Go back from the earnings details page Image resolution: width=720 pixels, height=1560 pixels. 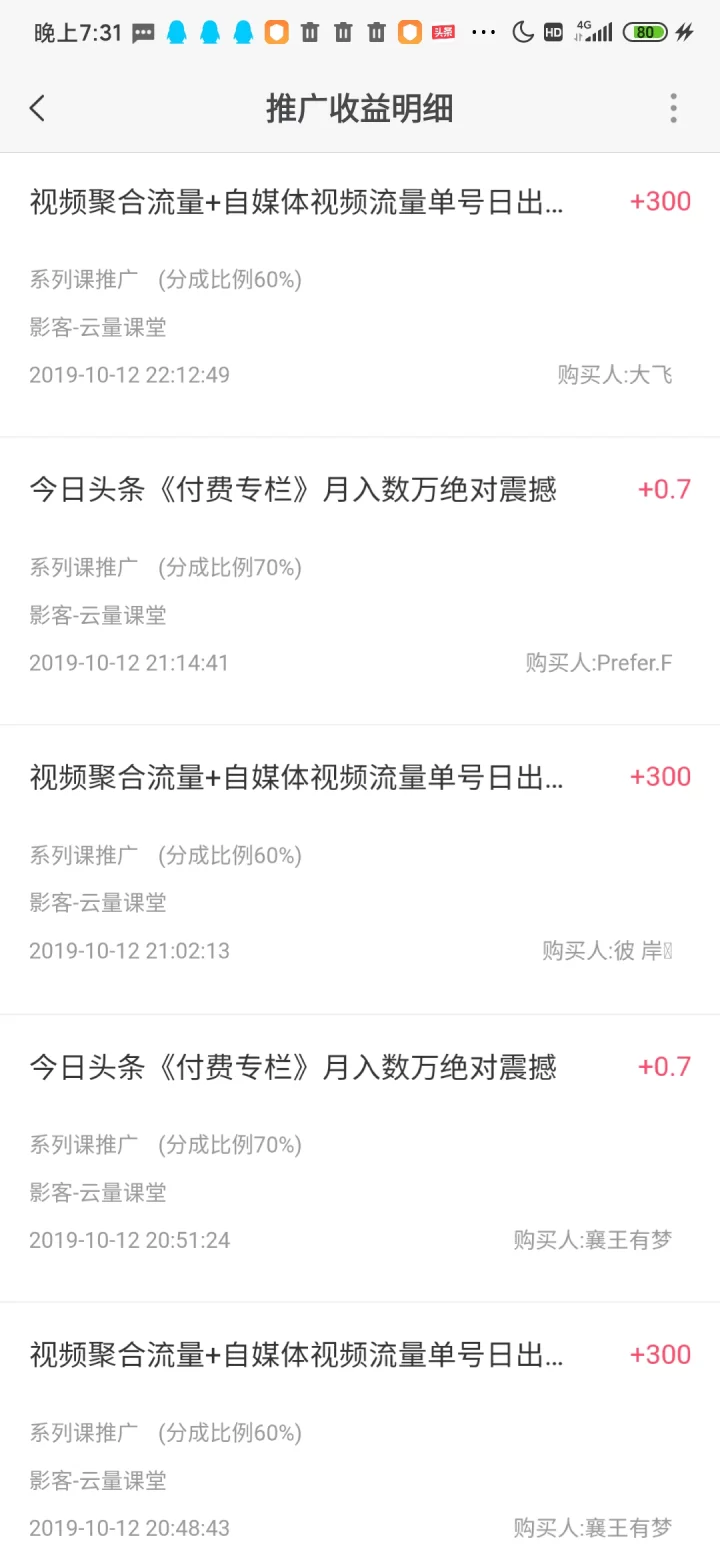(38, 108)
